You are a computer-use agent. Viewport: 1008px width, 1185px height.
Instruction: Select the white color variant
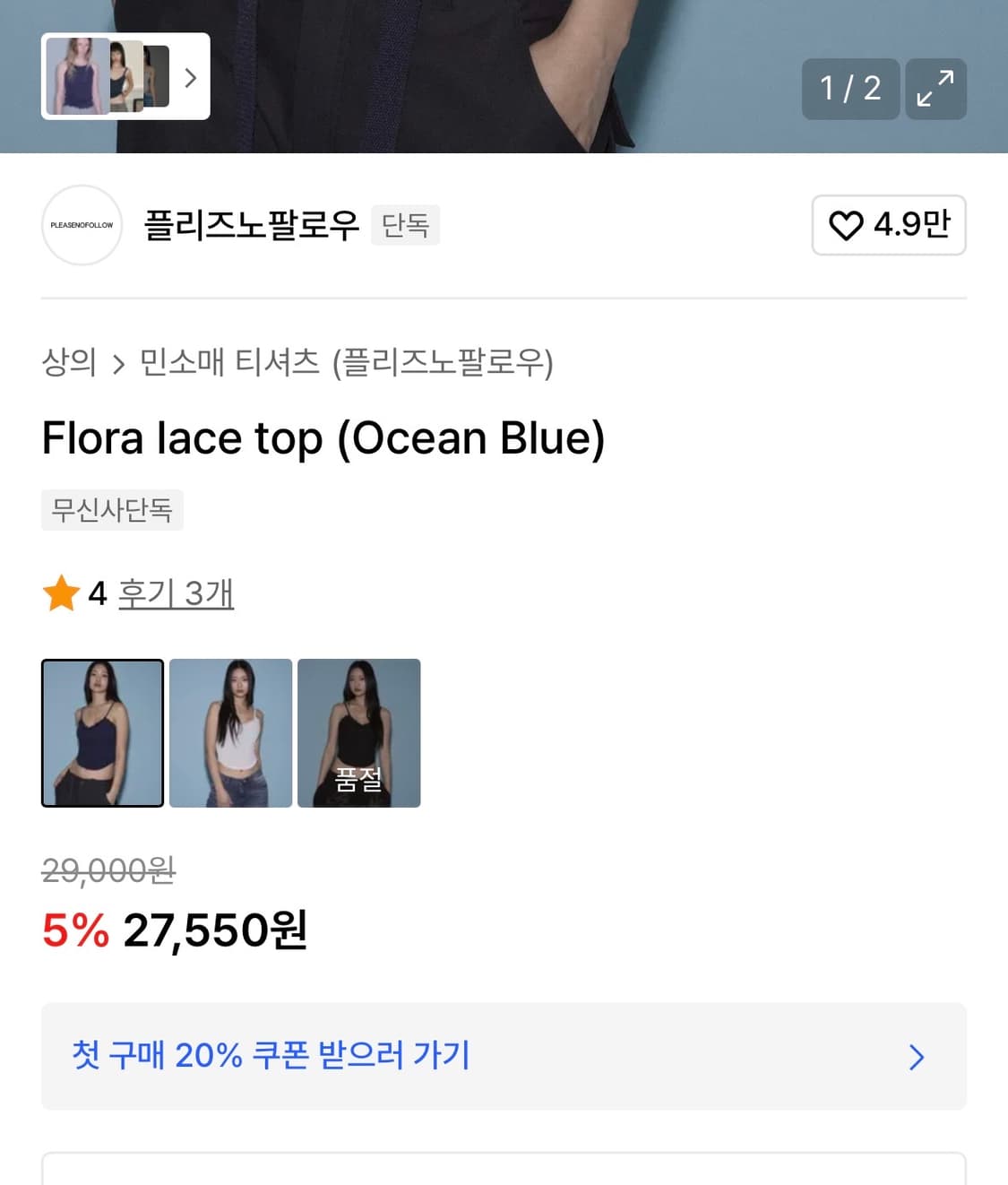[230, 732]
